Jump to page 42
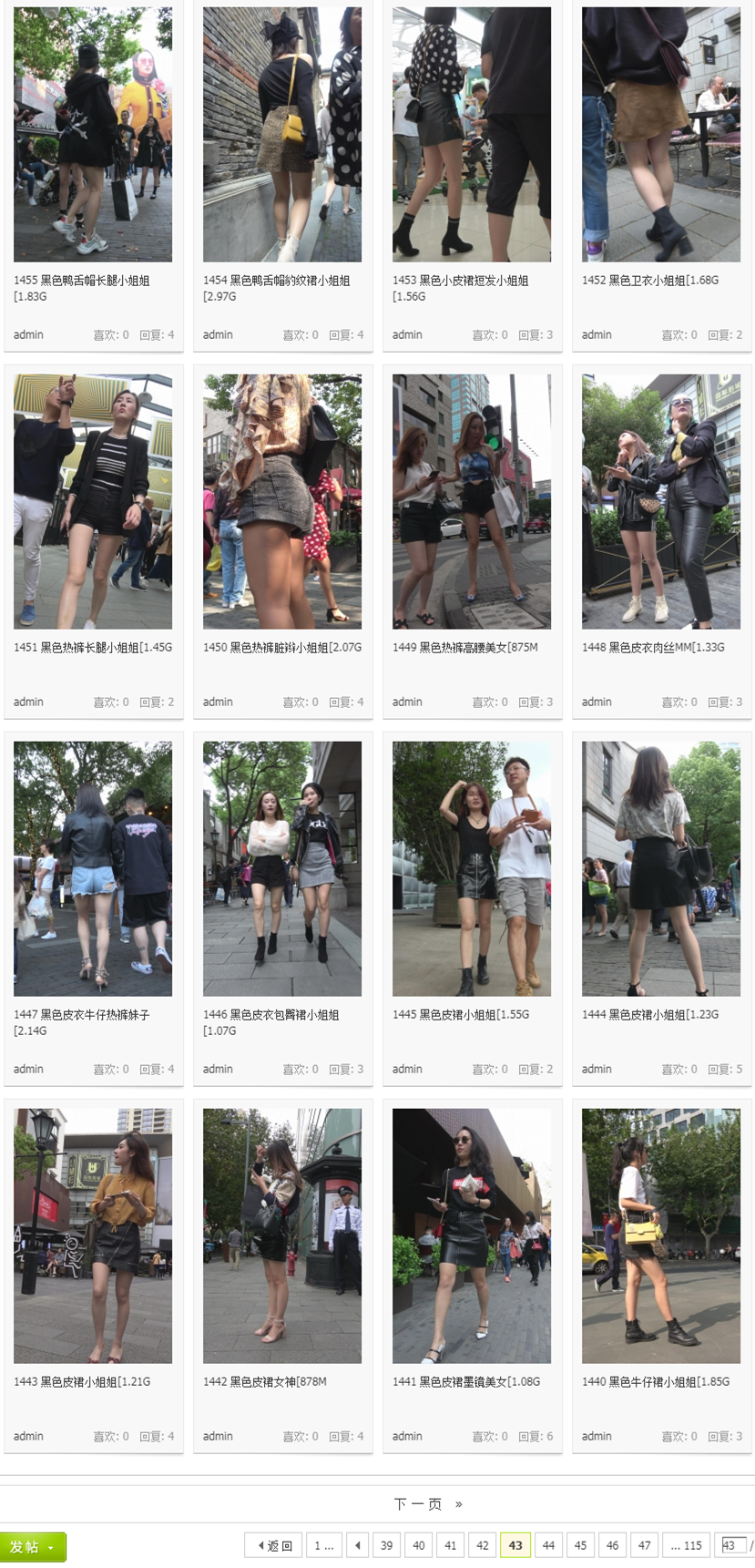This screenshot has height=1568, width=755. (x=483, y=1545)
